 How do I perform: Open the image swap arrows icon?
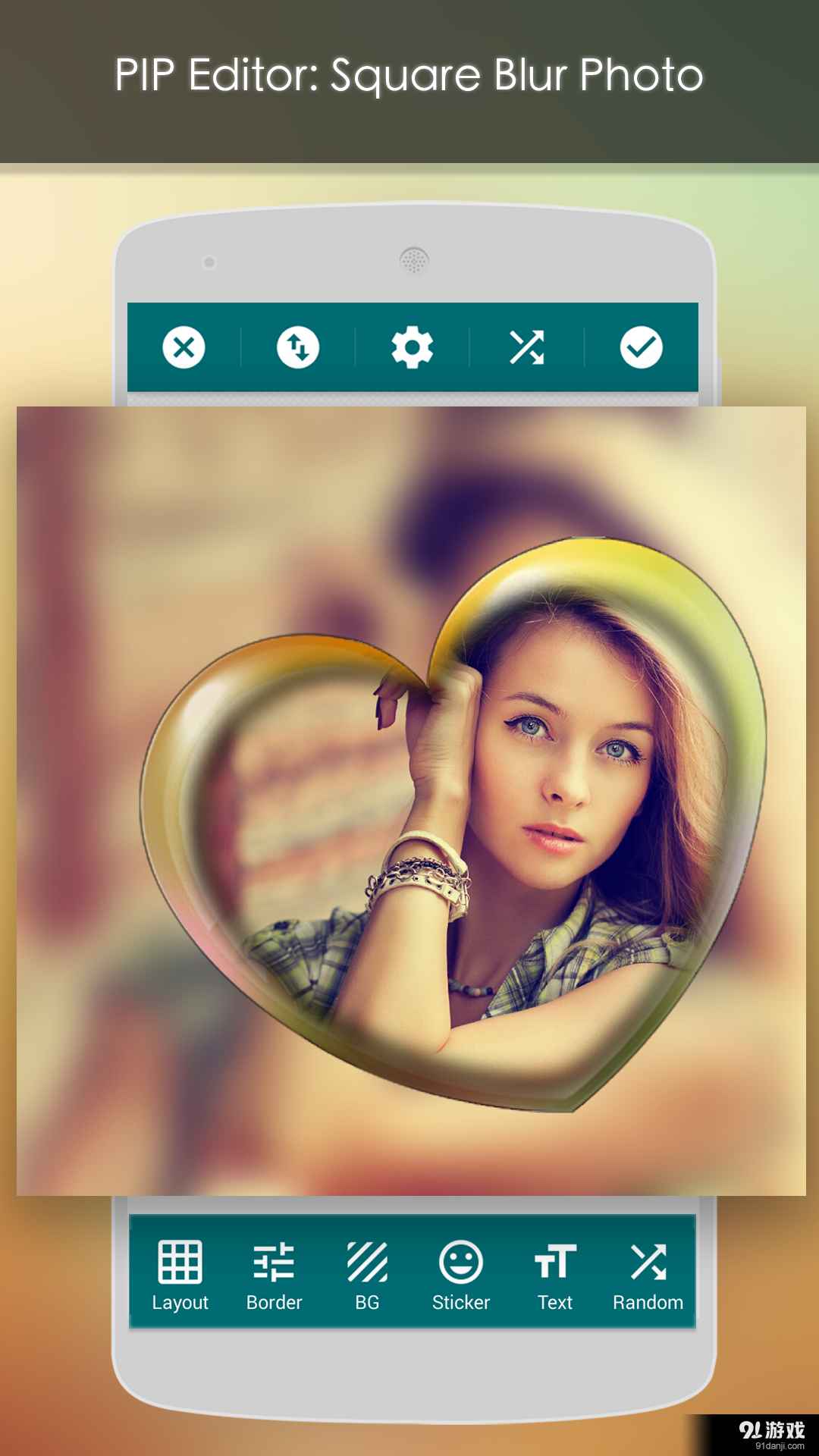pyautogui.click(x=297, y=348)
